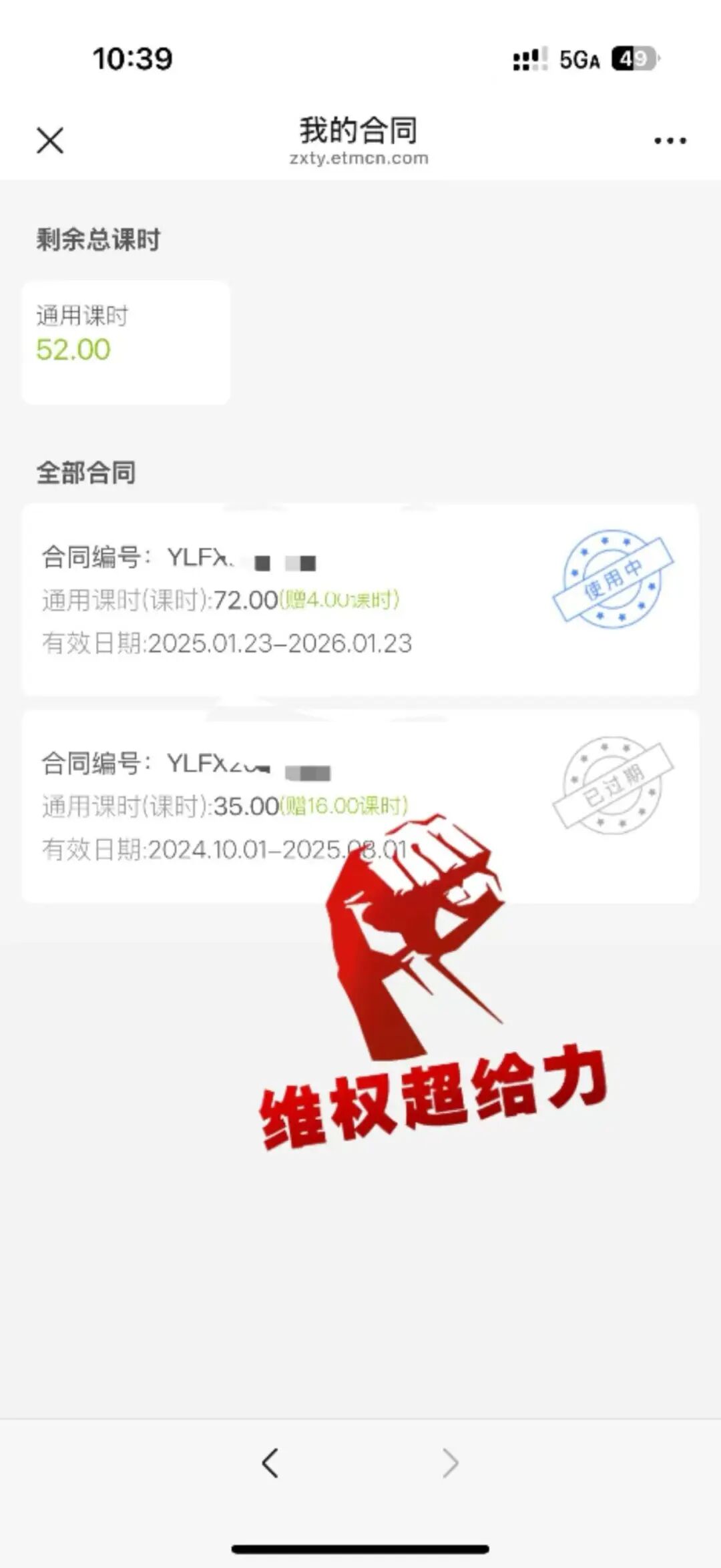721x1568 pixels.
Task: Open the contract valid 2025.01.23–2026.01.23
Action: (x=360, y=599)
